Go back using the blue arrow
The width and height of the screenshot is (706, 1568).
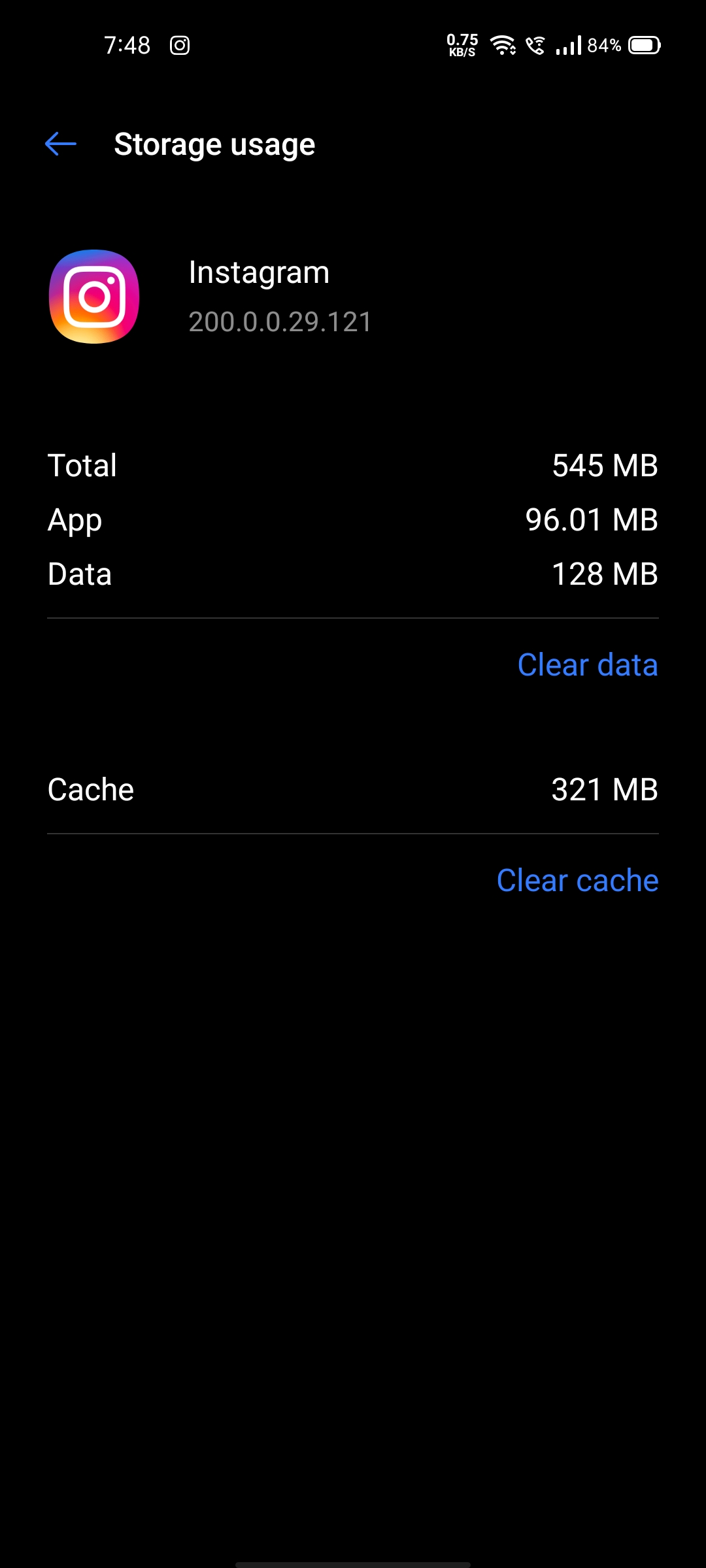[61, 144]
